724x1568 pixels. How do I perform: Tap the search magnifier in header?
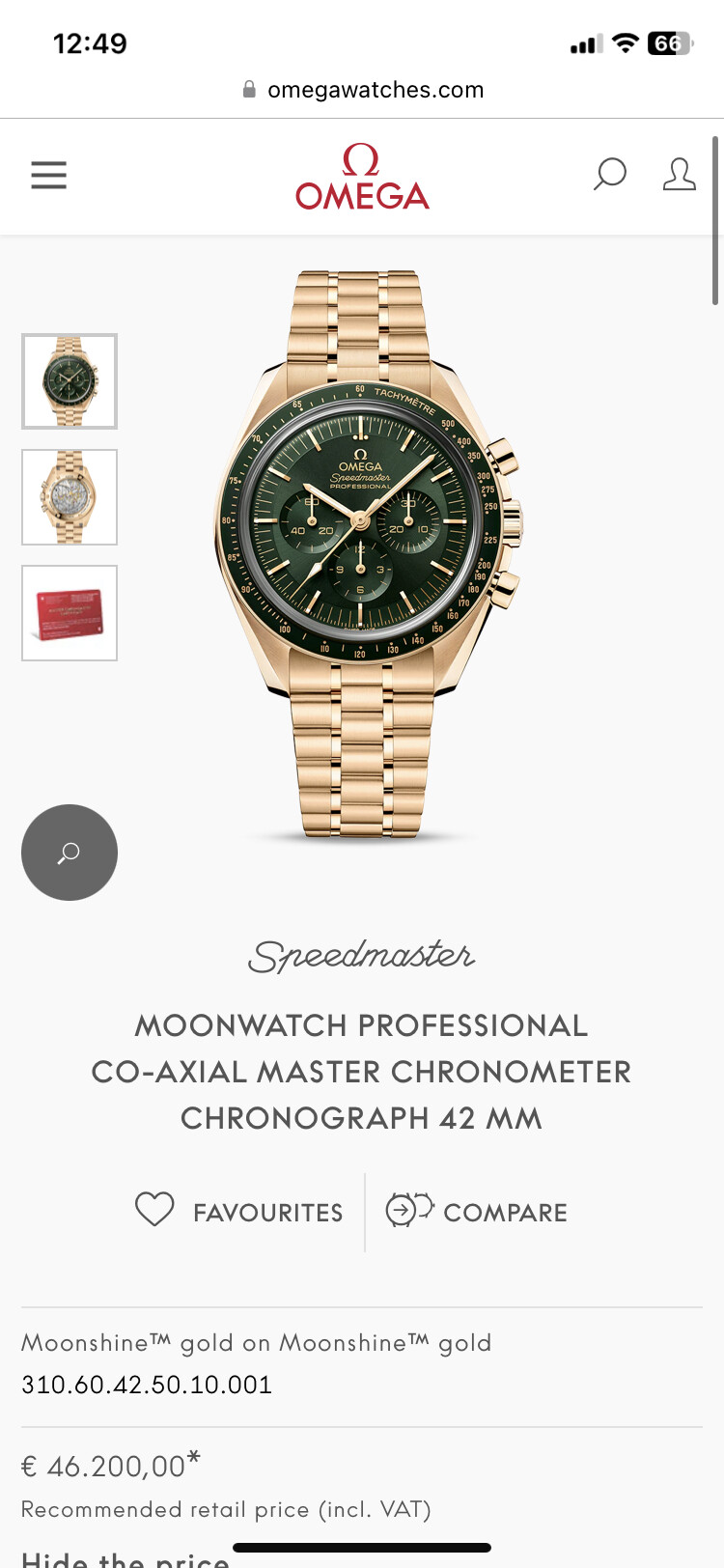(609, 175)
